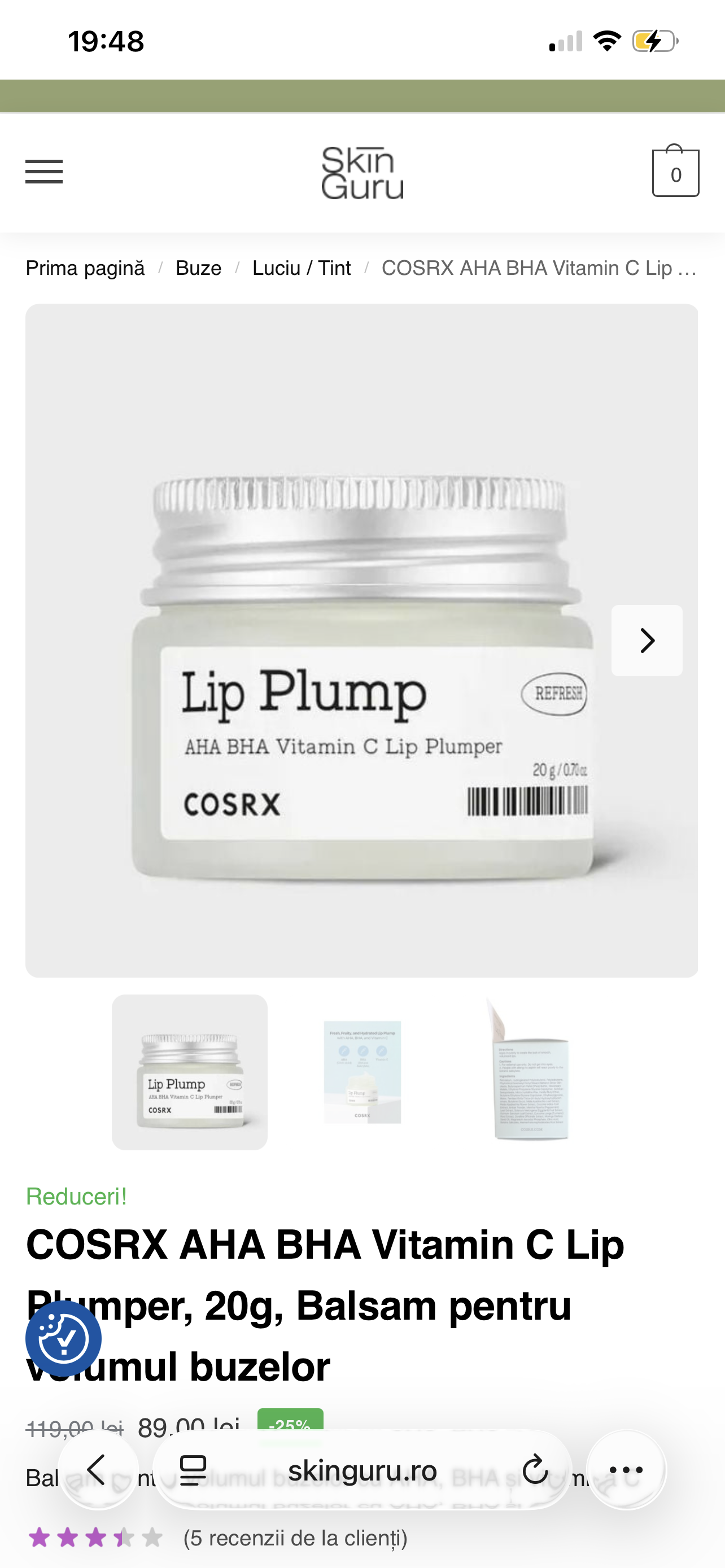725x1568 pixels.
Task: Tap the skinguru.ro address bar
Action: (x=362, y=1470)
